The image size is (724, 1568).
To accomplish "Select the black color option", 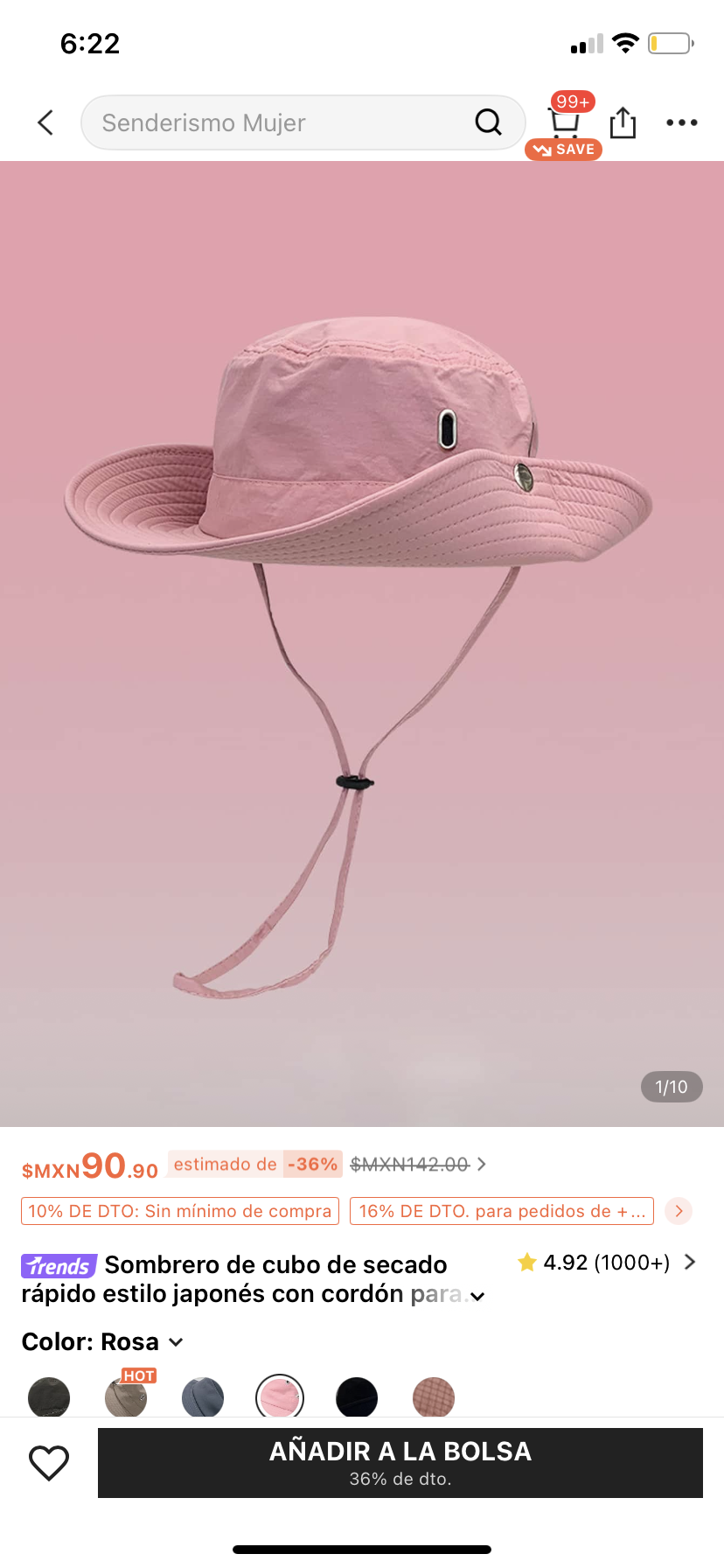I will [357, 1396].
